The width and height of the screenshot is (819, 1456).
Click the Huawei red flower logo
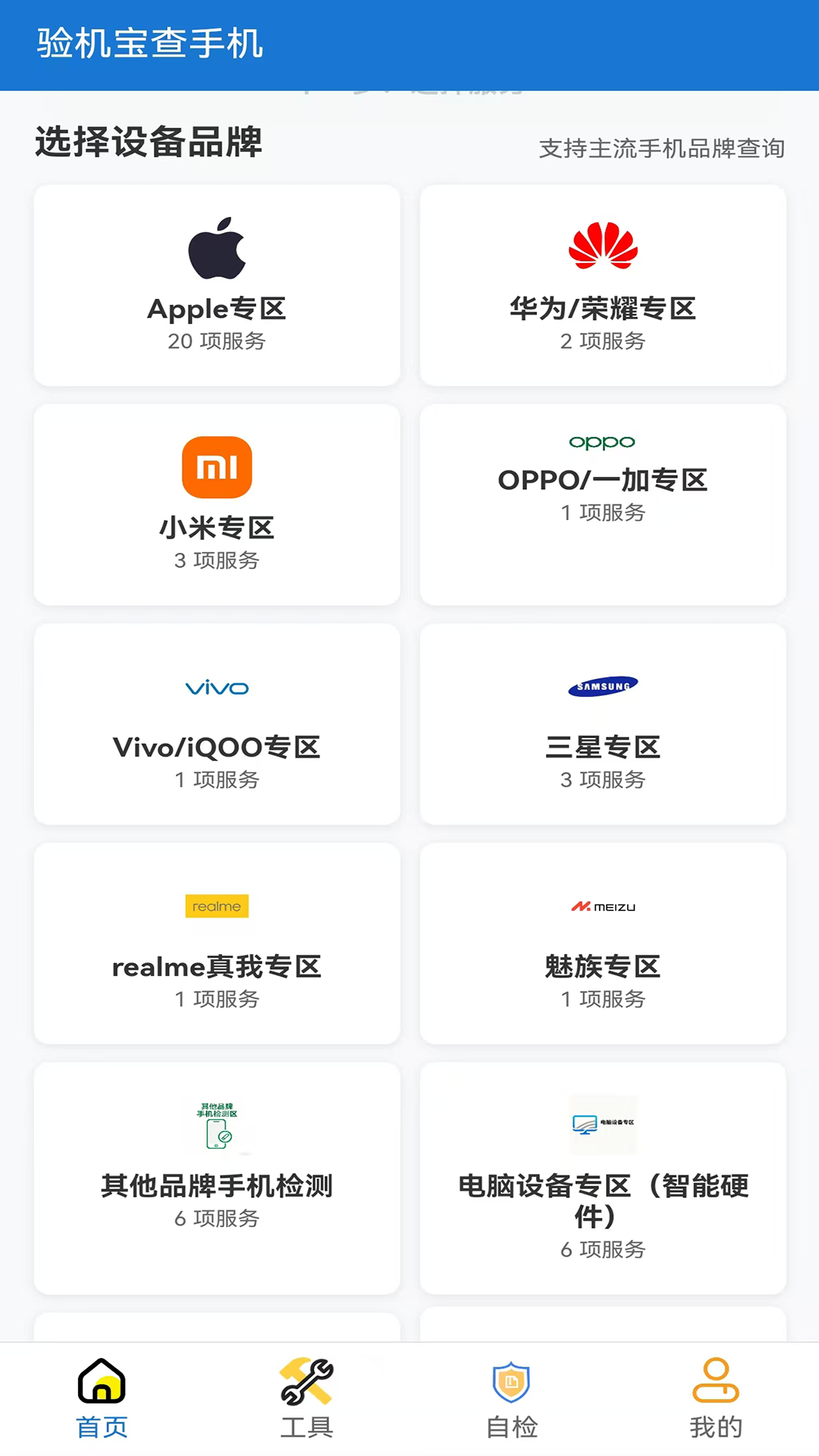[603, 246]
